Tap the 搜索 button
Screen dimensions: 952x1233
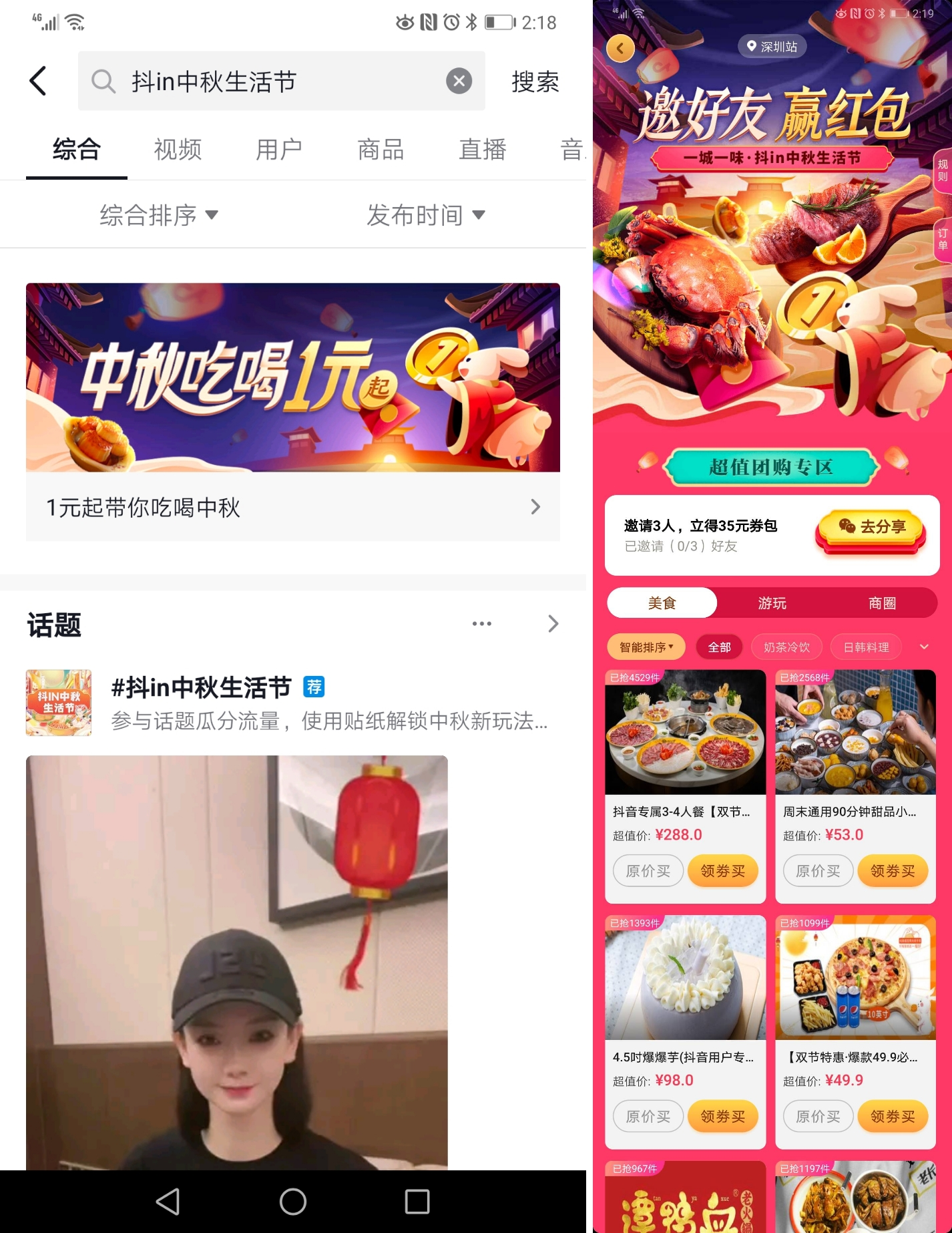pyautogui.click(x=535, y=81)
